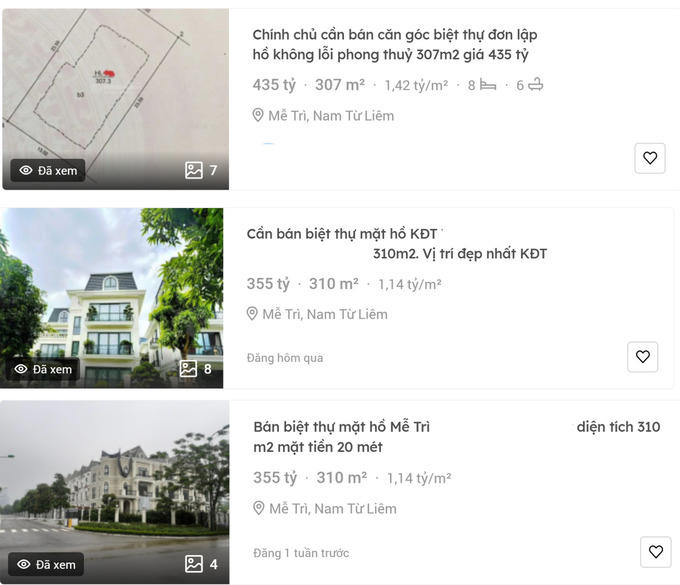Save the 435 tỷ listing with the heart
The image size is (680, 585).
650,158
